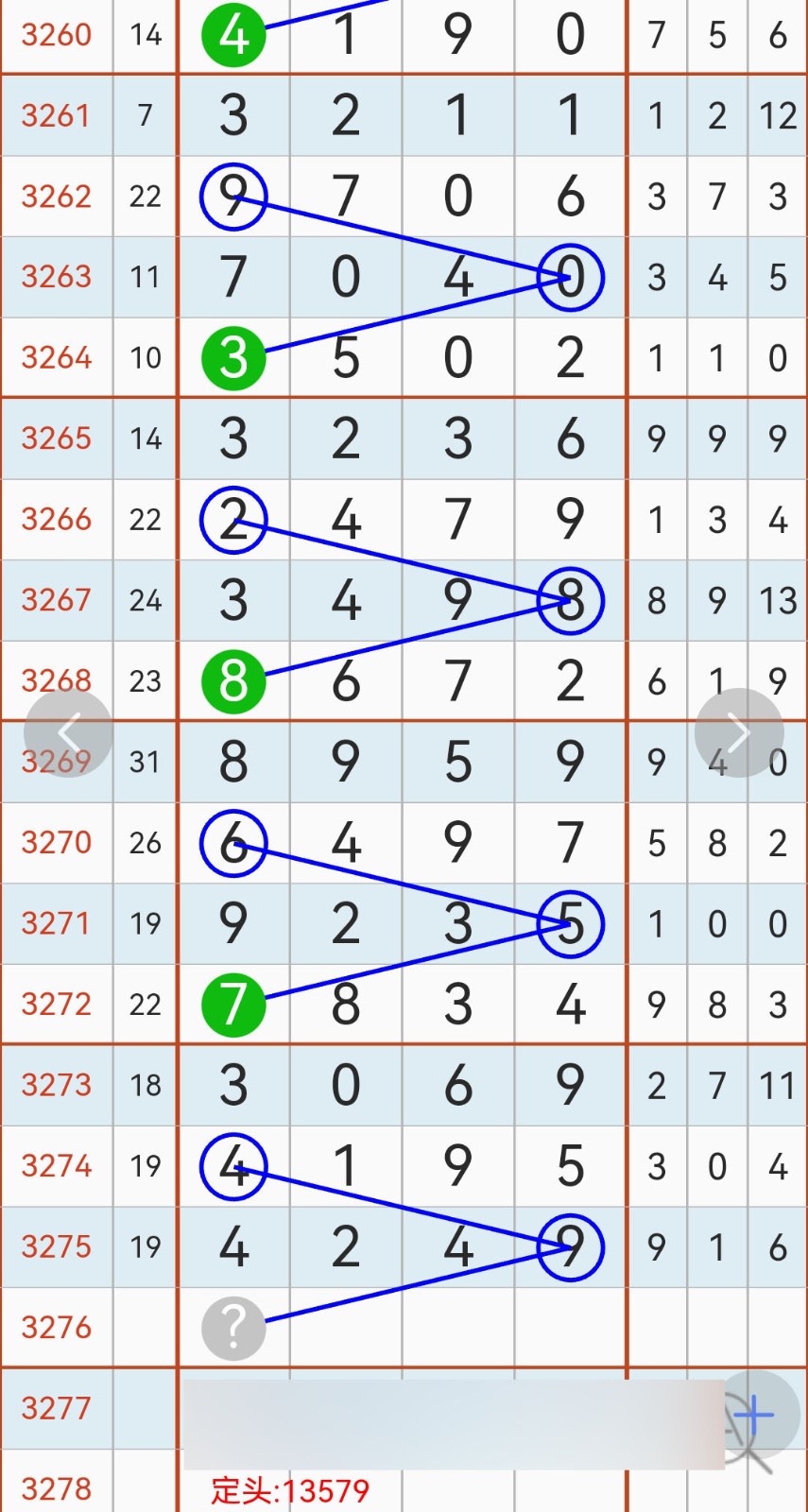
Task: Toggle the blue circled 5 in row 3271
Action: (571, 923)
